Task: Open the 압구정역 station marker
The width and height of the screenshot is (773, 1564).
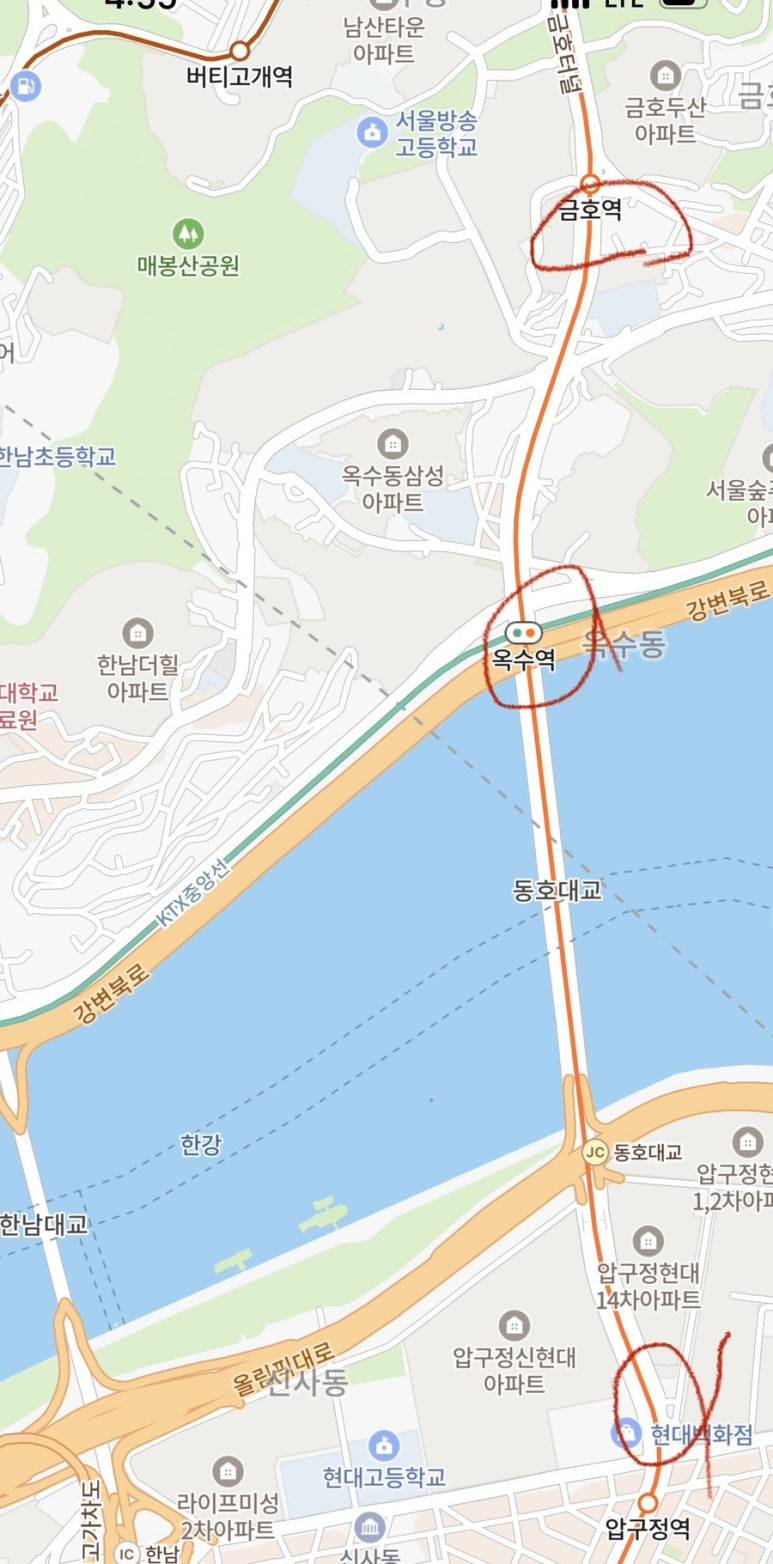Action: coord(647,1502)
